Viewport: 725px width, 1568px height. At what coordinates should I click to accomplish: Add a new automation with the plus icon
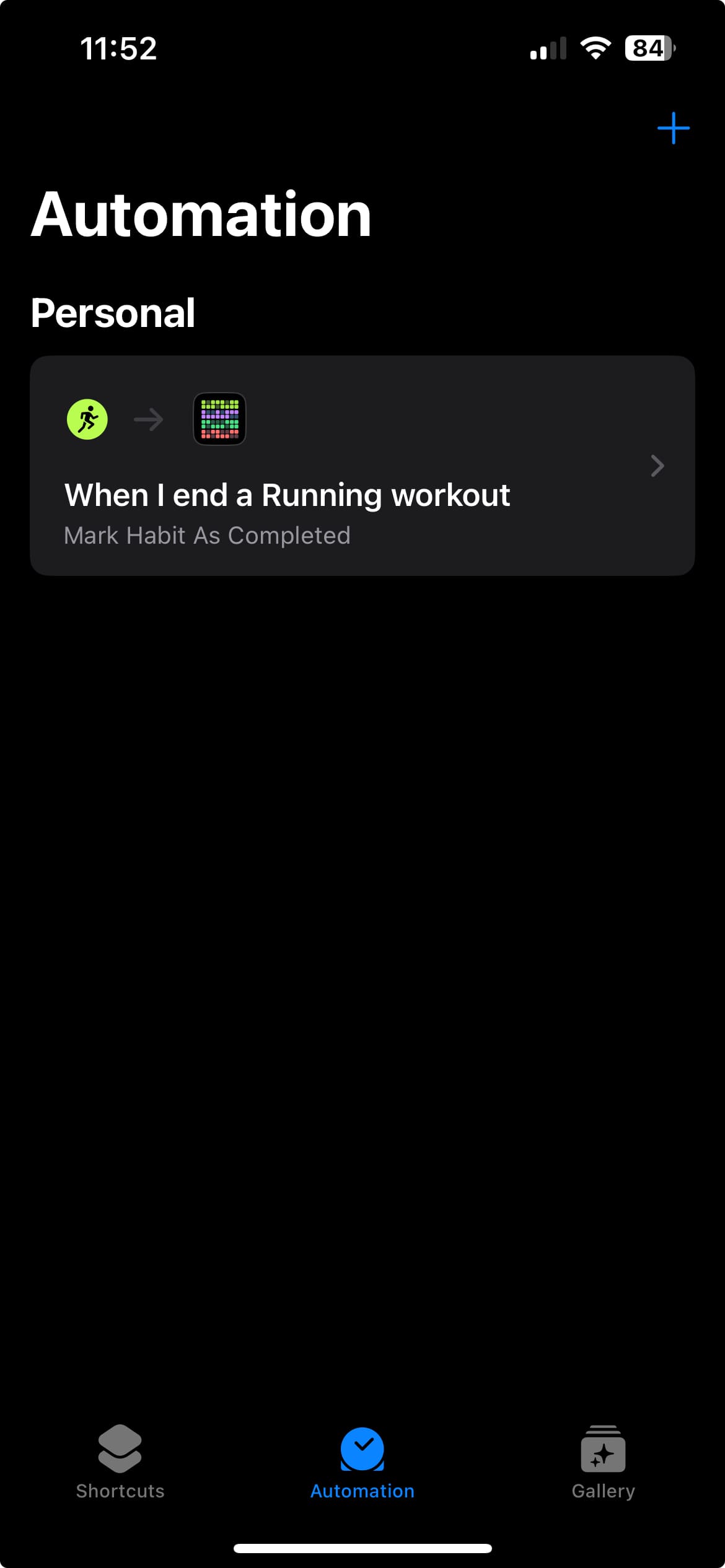pos(673,128)
